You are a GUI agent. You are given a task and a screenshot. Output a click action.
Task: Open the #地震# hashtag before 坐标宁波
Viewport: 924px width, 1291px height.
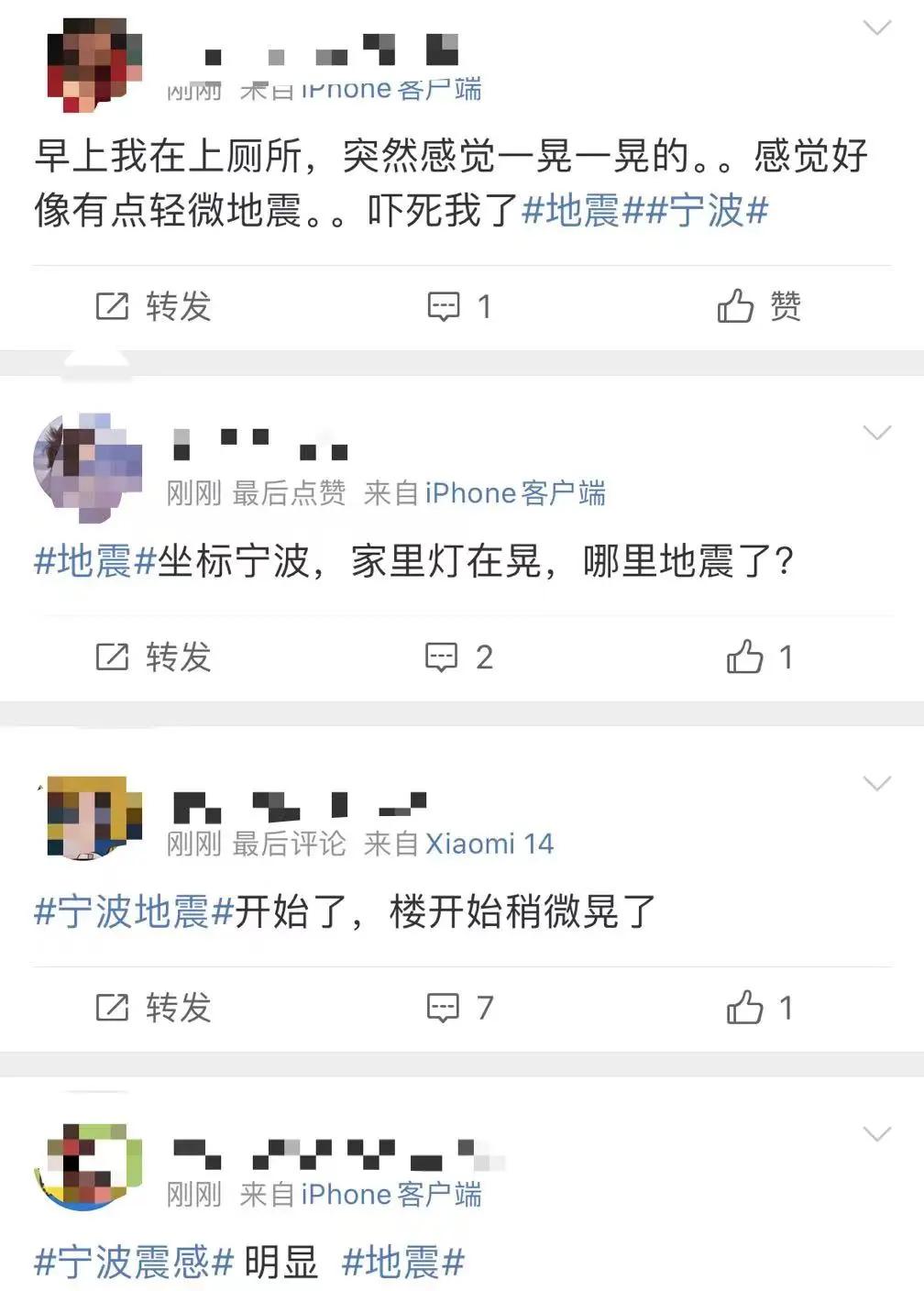click(x=94, y=561)
